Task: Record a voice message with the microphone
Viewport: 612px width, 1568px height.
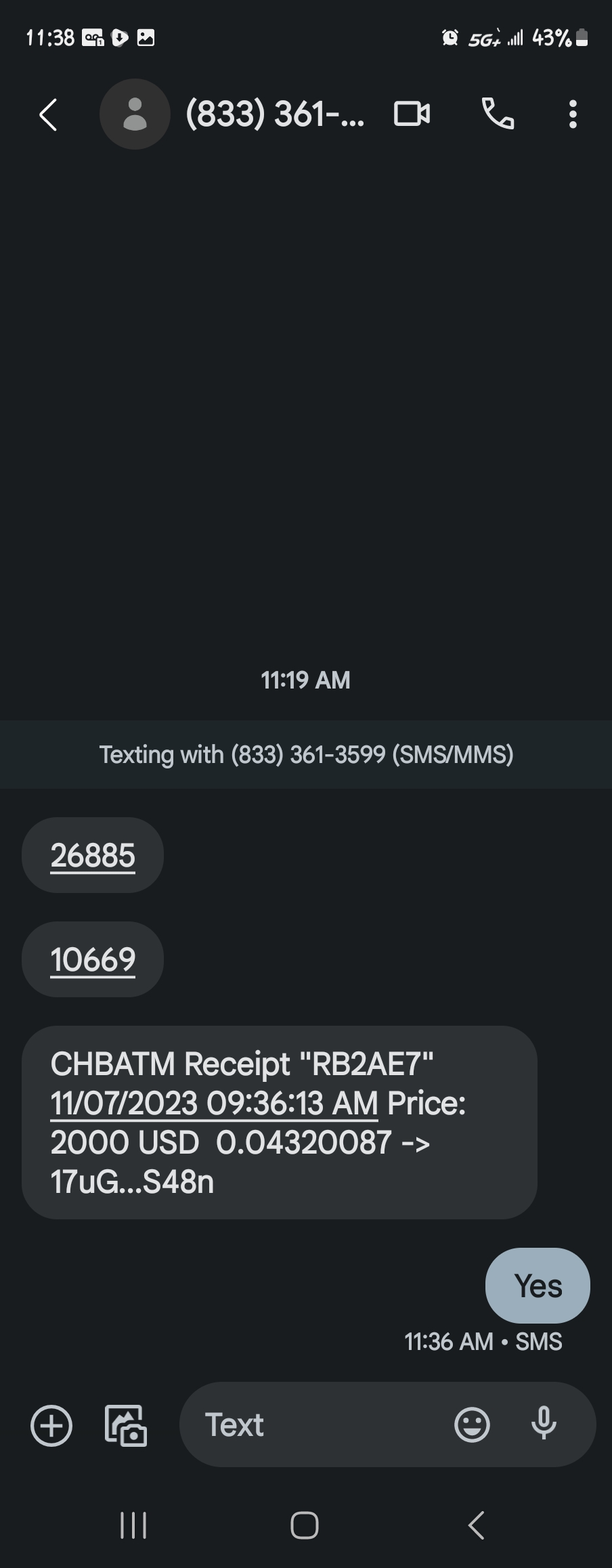Action: [x=544, y=1424]
